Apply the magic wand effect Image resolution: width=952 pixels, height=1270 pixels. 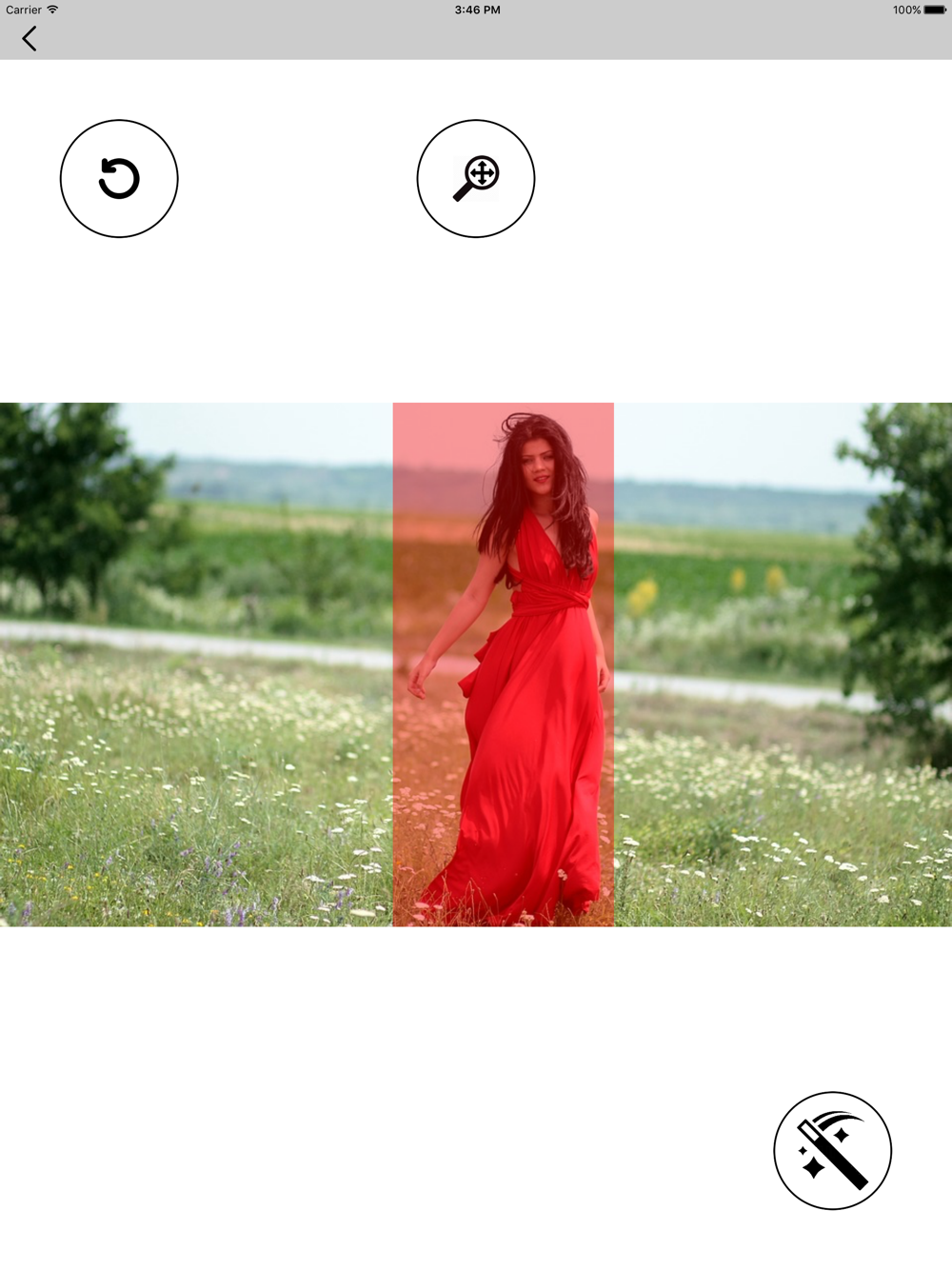[832, 1150]
